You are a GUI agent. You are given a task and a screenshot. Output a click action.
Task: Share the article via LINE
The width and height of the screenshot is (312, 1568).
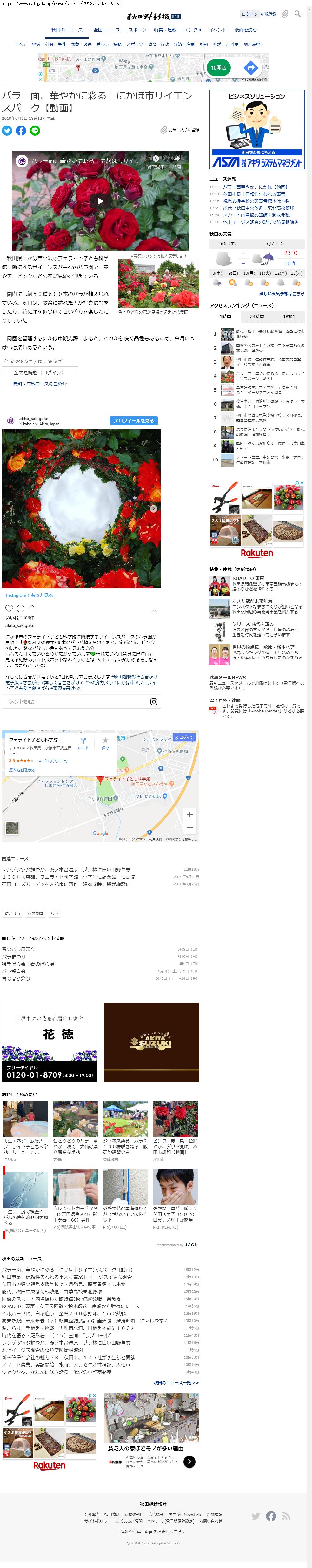[35, 130]
